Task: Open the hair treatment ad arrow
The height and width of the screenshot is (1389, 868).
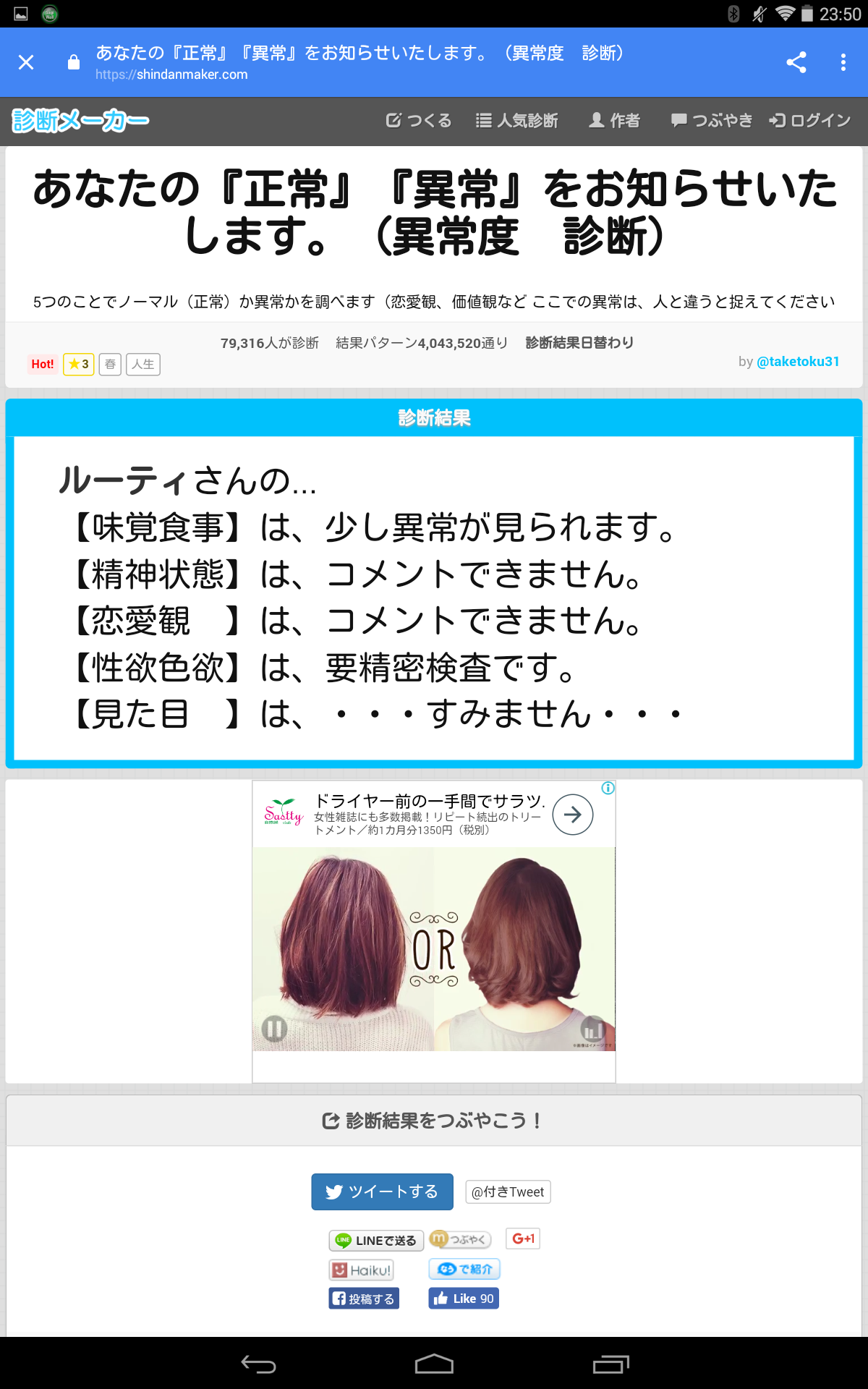Action: (572, 815)
